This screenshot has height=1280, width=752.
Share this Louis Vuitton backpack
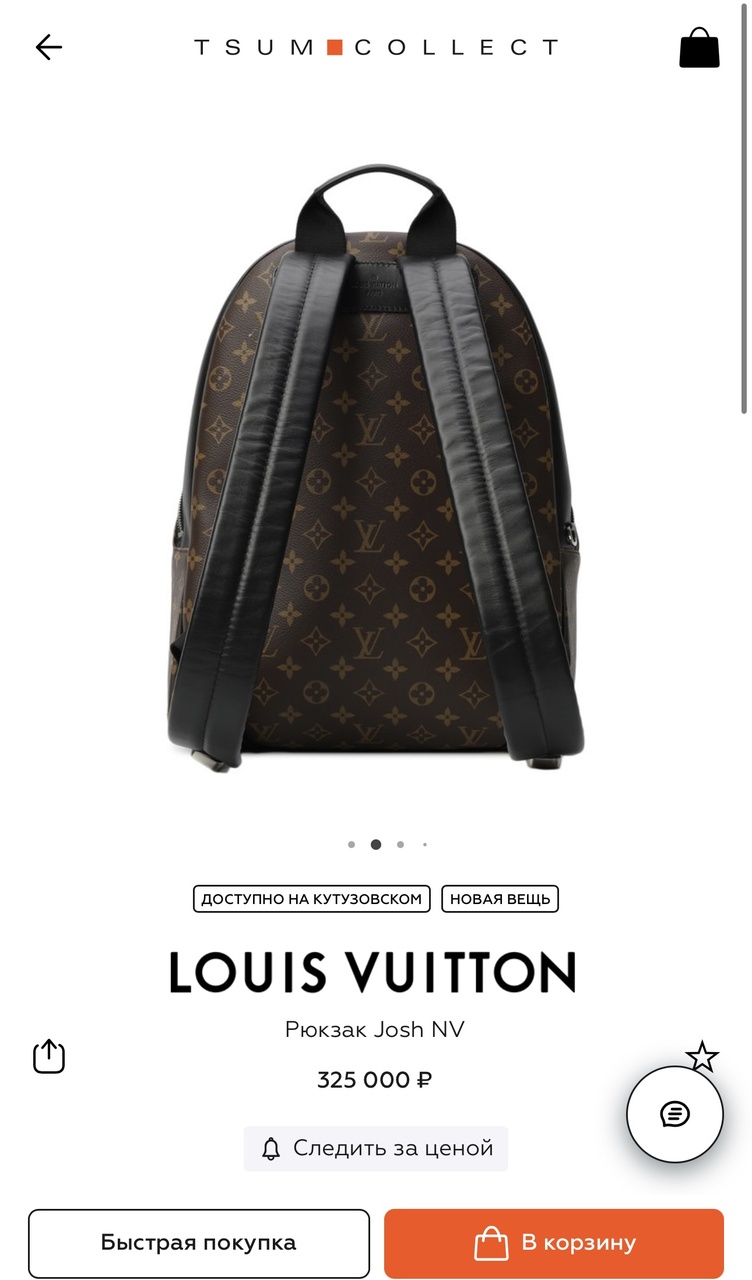pos(49,1056)
